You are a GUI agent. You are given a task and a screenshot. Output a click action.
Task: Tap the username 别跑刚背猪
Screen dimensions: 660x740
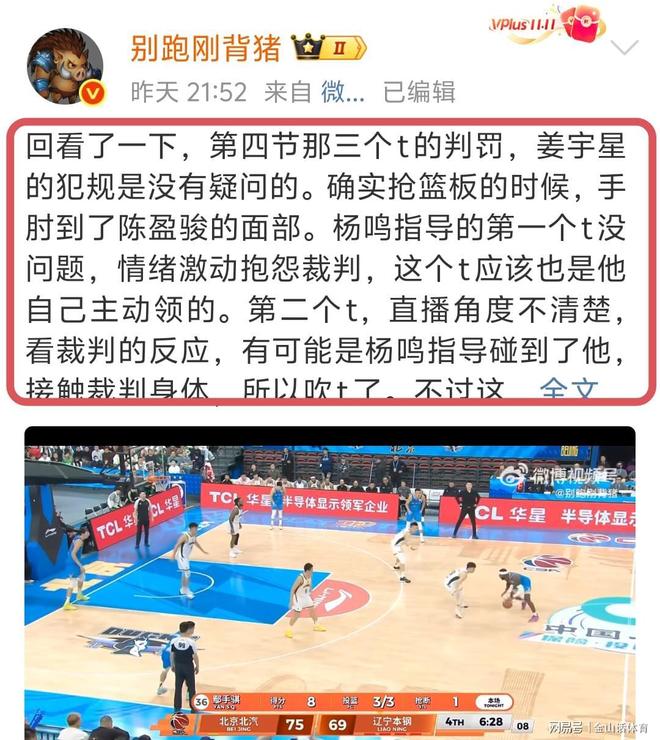[x=206, y=46]
